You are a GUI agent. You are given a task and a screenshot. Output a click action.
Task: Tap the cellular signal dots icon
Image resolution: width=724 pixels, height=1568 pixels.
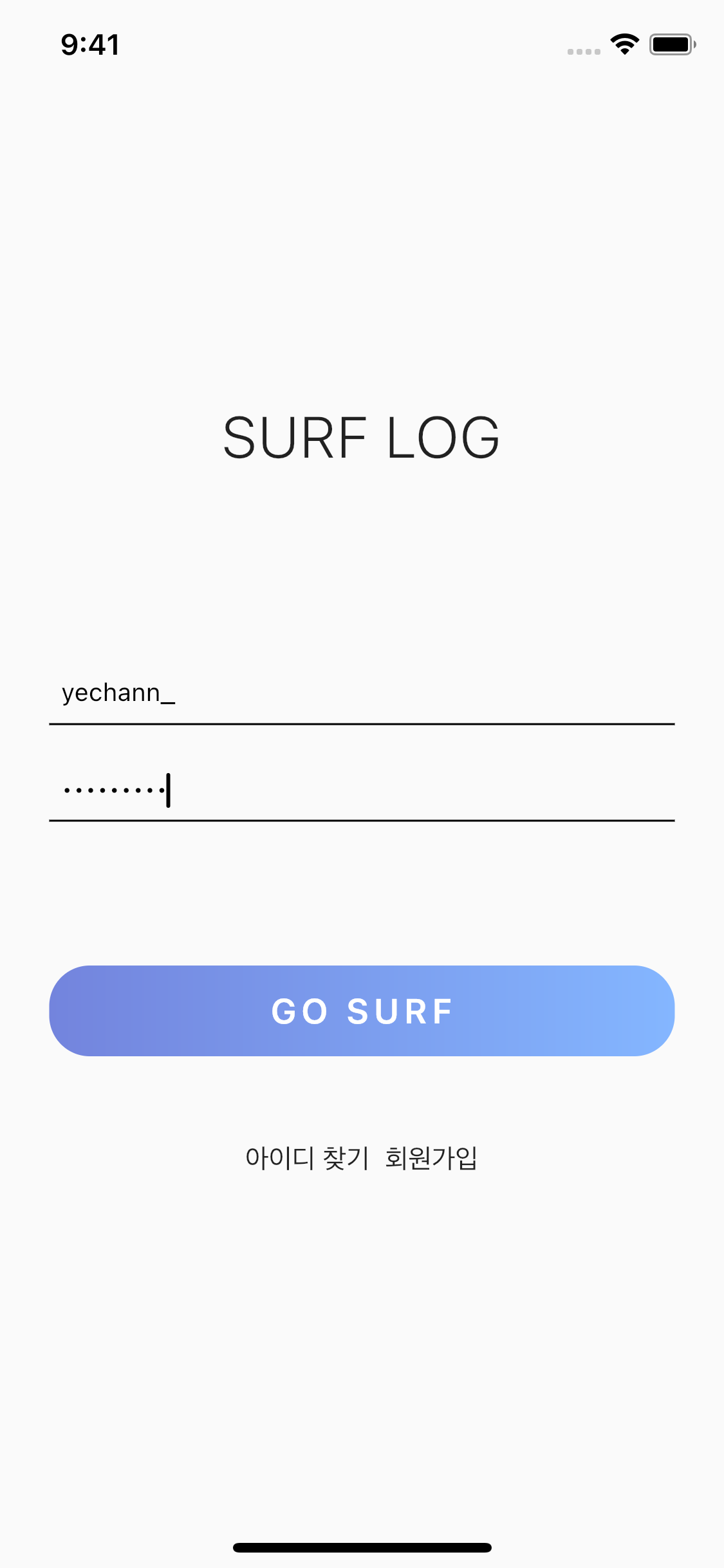582,48
